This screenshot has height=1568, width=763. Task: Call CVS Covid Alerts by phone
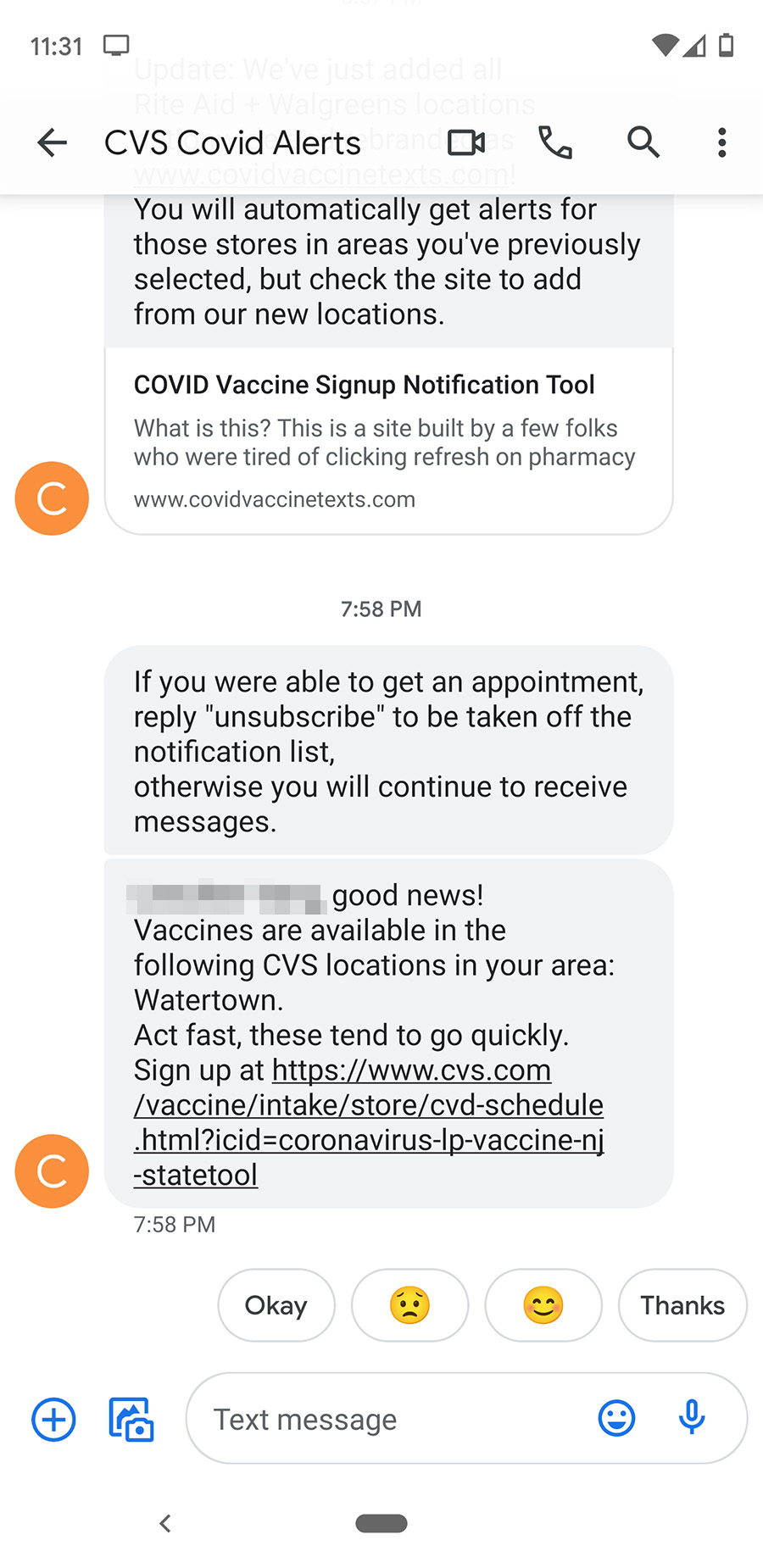[555, 142]
